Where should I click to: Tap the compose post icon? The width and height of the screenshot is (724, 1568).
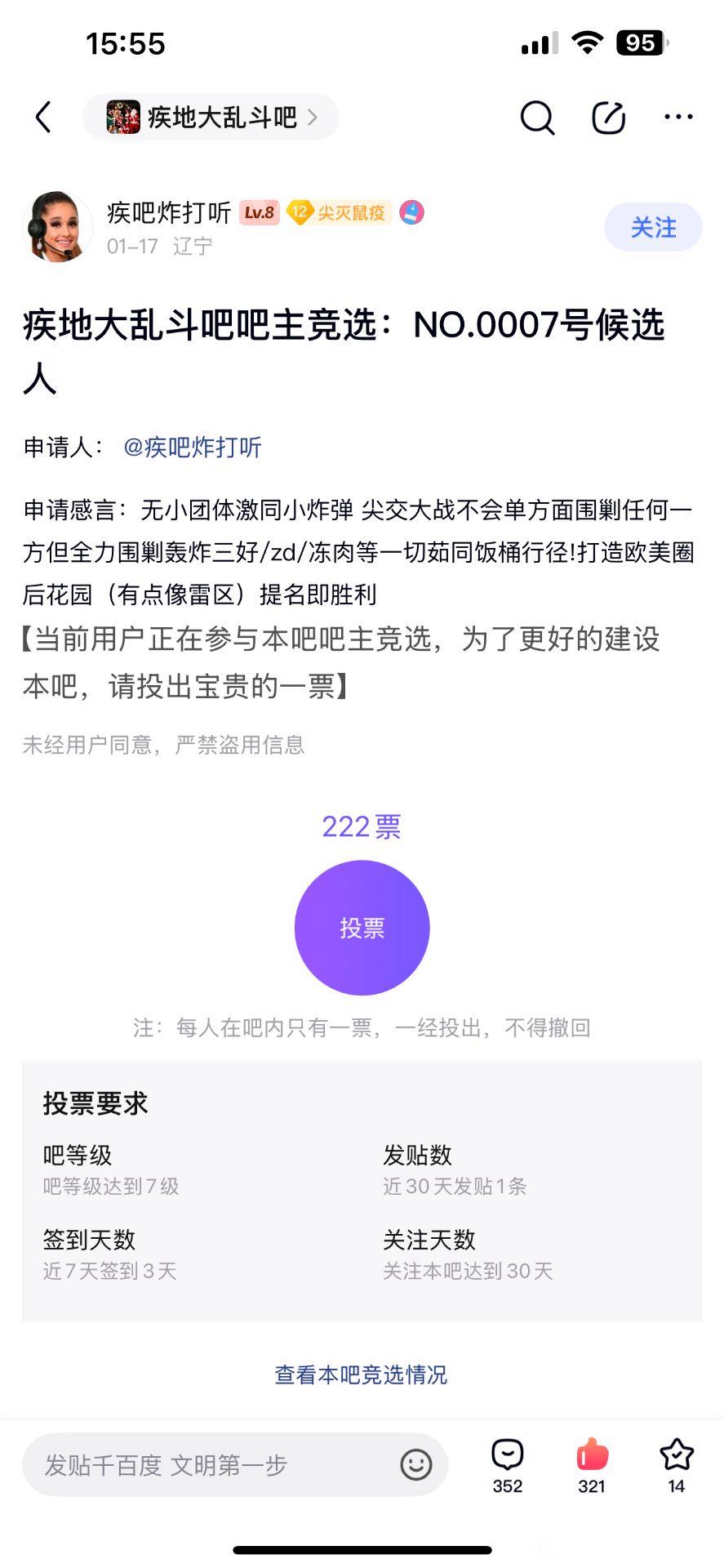pyautogui.click(x=608, y=118)
